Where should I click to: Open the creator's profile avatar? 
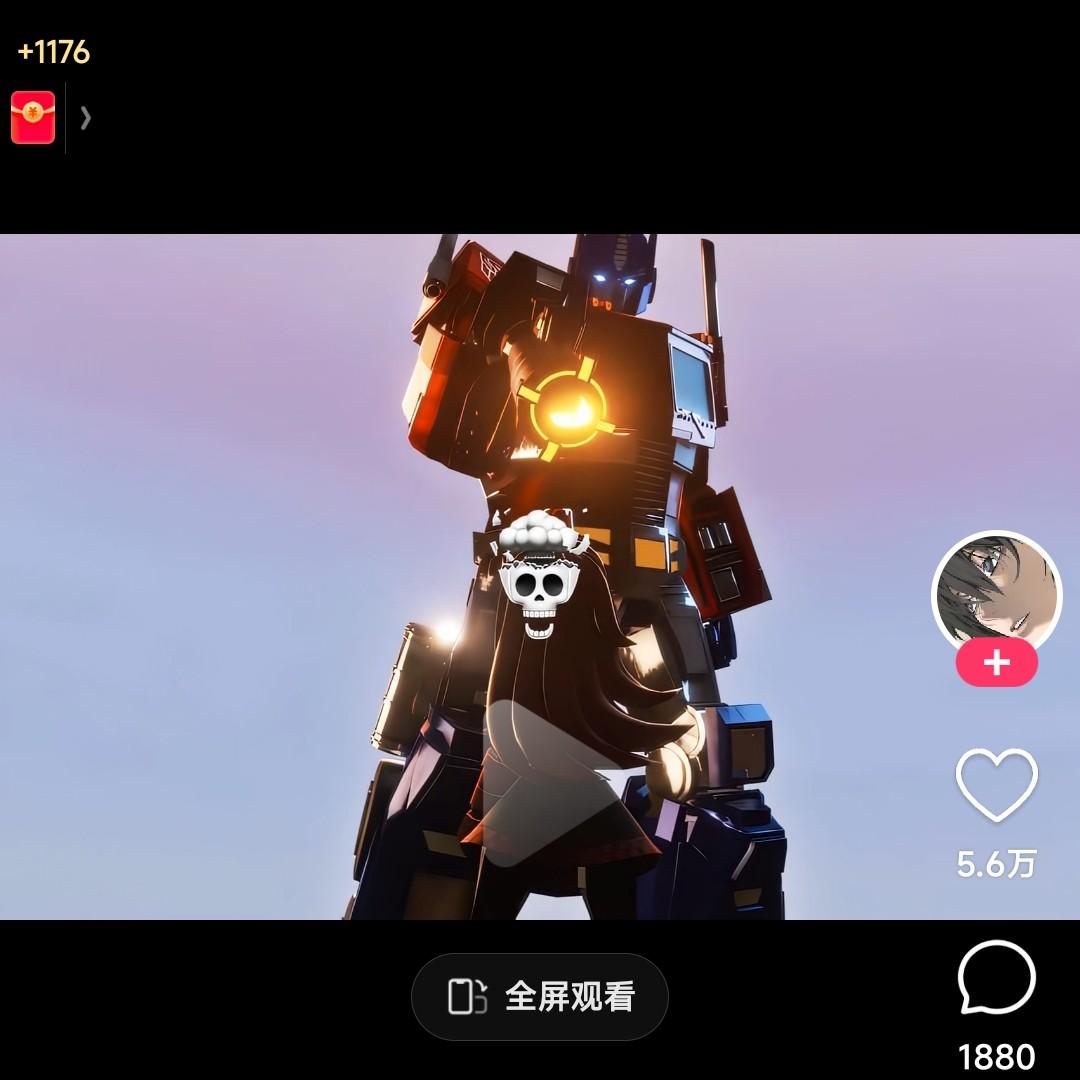996,594
